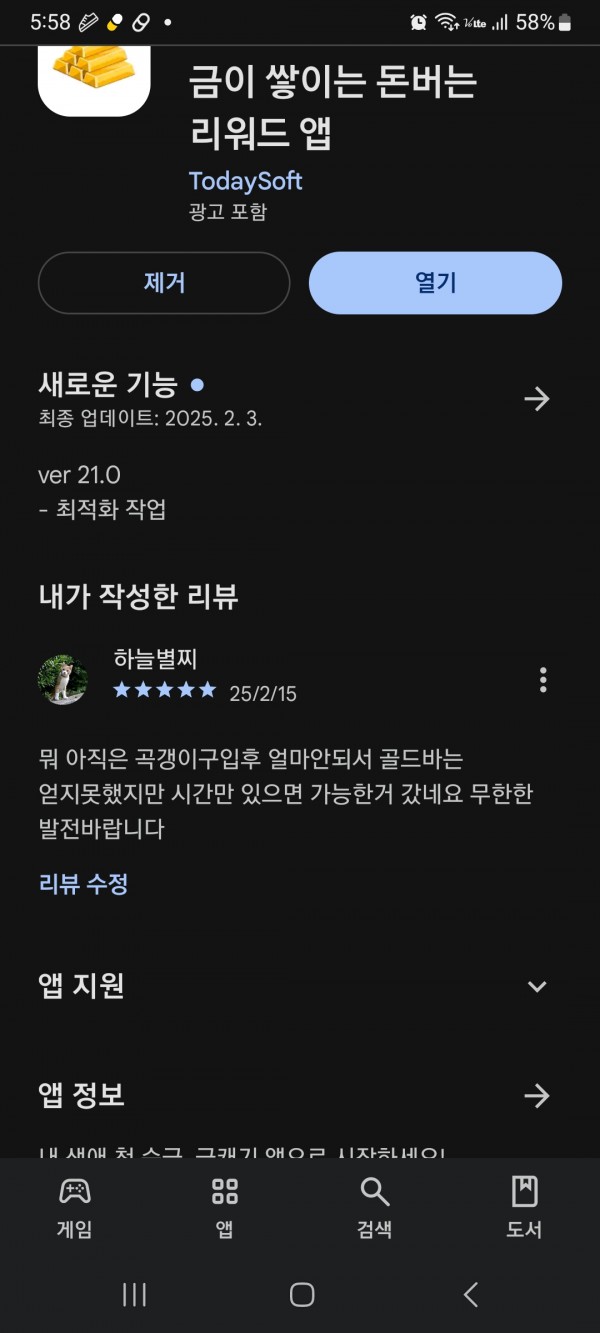Image resolution: width=600 pixels, height=1333 pixels.
Task: Switch to the 게임 tab
Action: 74,1208
